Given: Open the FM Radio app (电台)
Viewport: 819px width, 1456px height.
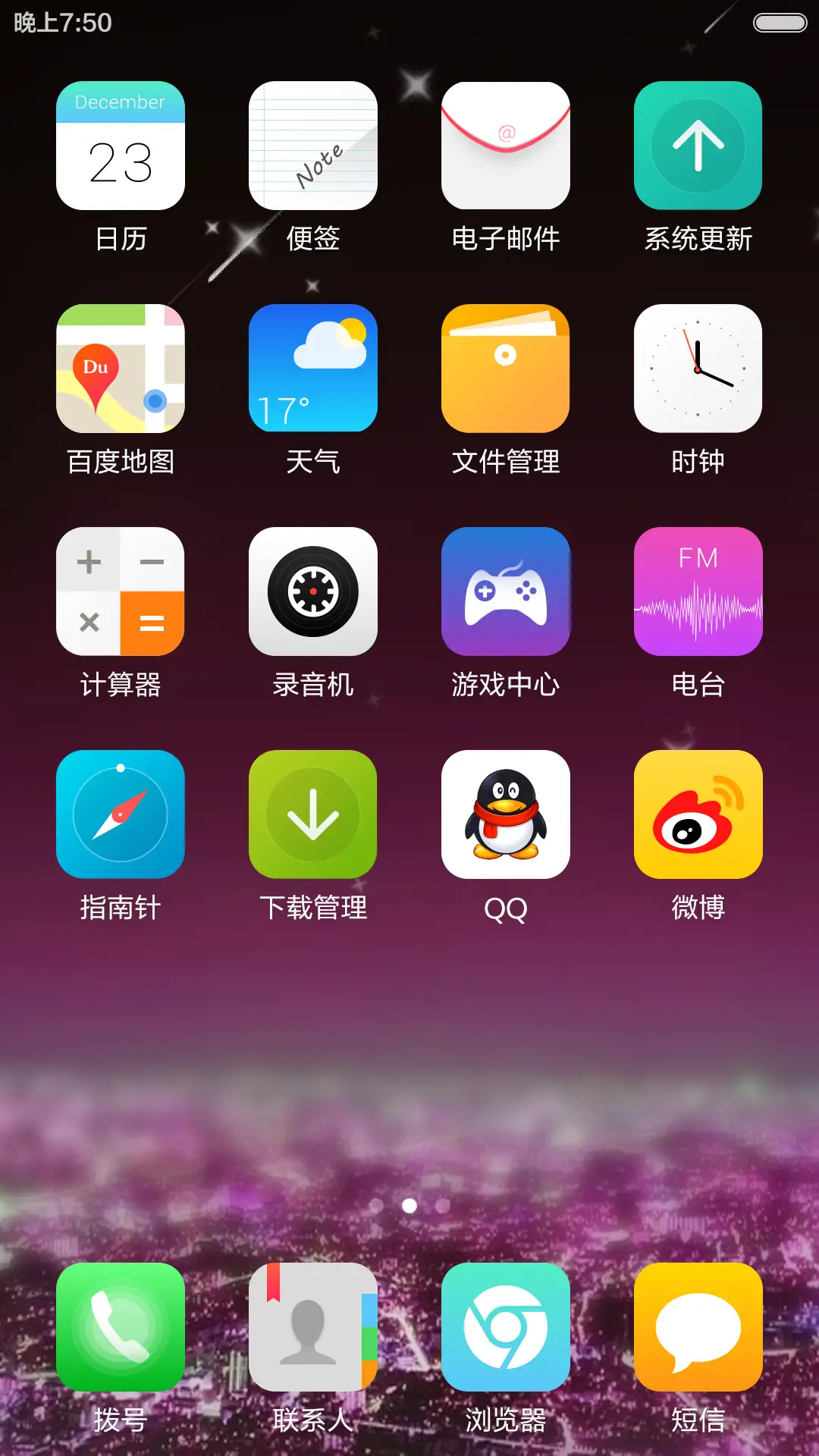Looking at the screenshot, I should tap(698, 592).
